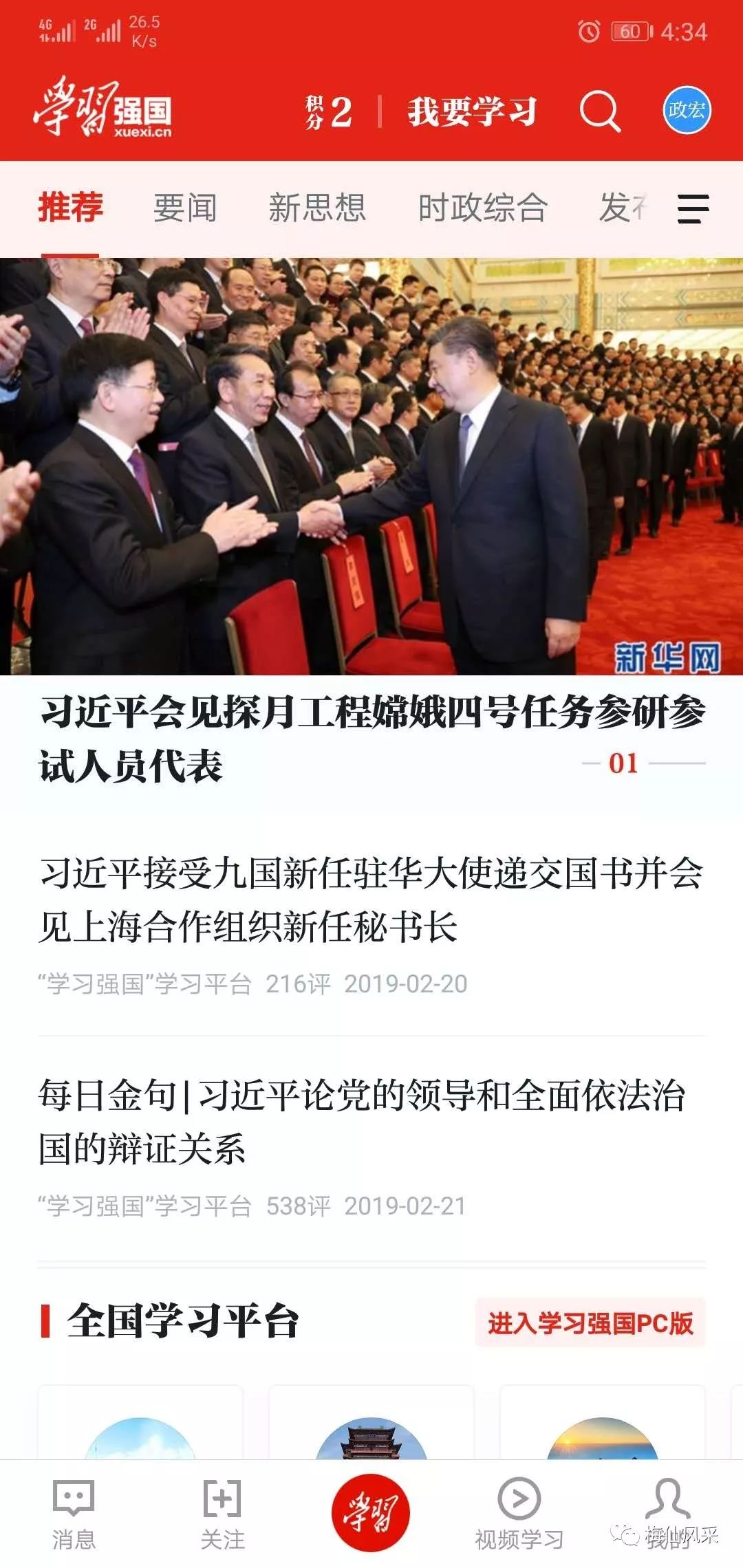Open the 政宏 profile avatar
The width and height of the screenshot is (743, 1568).
pyautogui.click(x=687, y=110)
